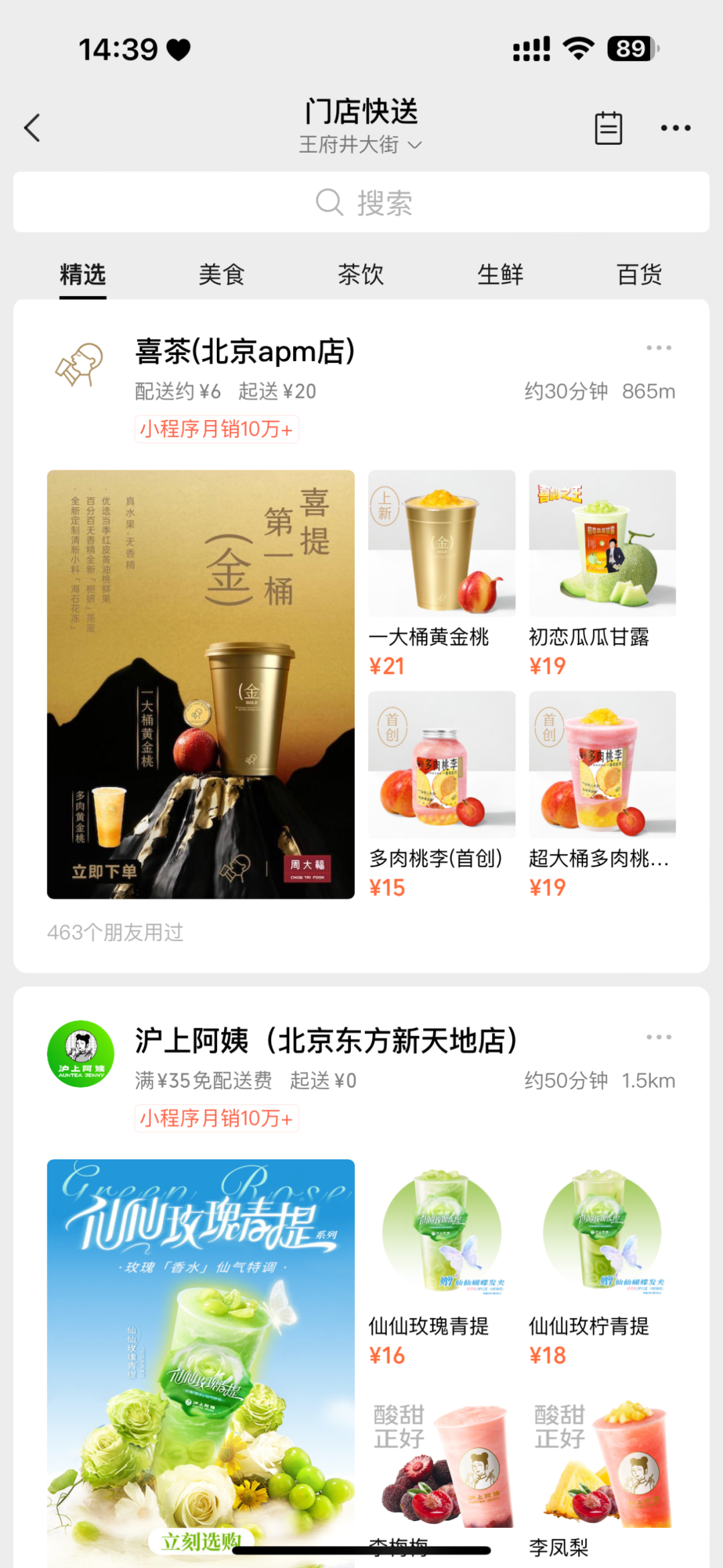Open the 初恋瓜瓜甘露 product

coord(602,544)
